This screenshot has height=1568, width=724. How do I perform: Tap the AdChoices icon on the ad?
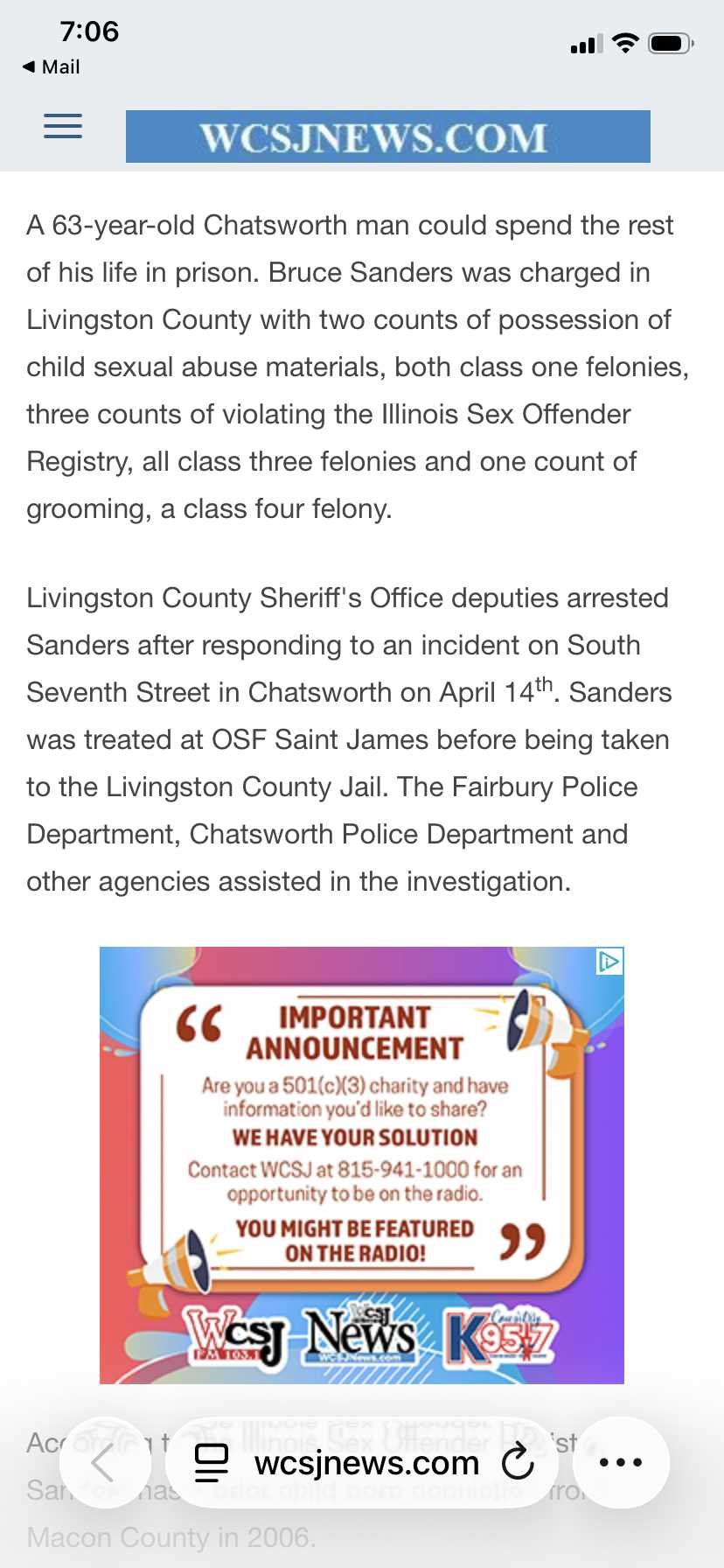point(609,962)
